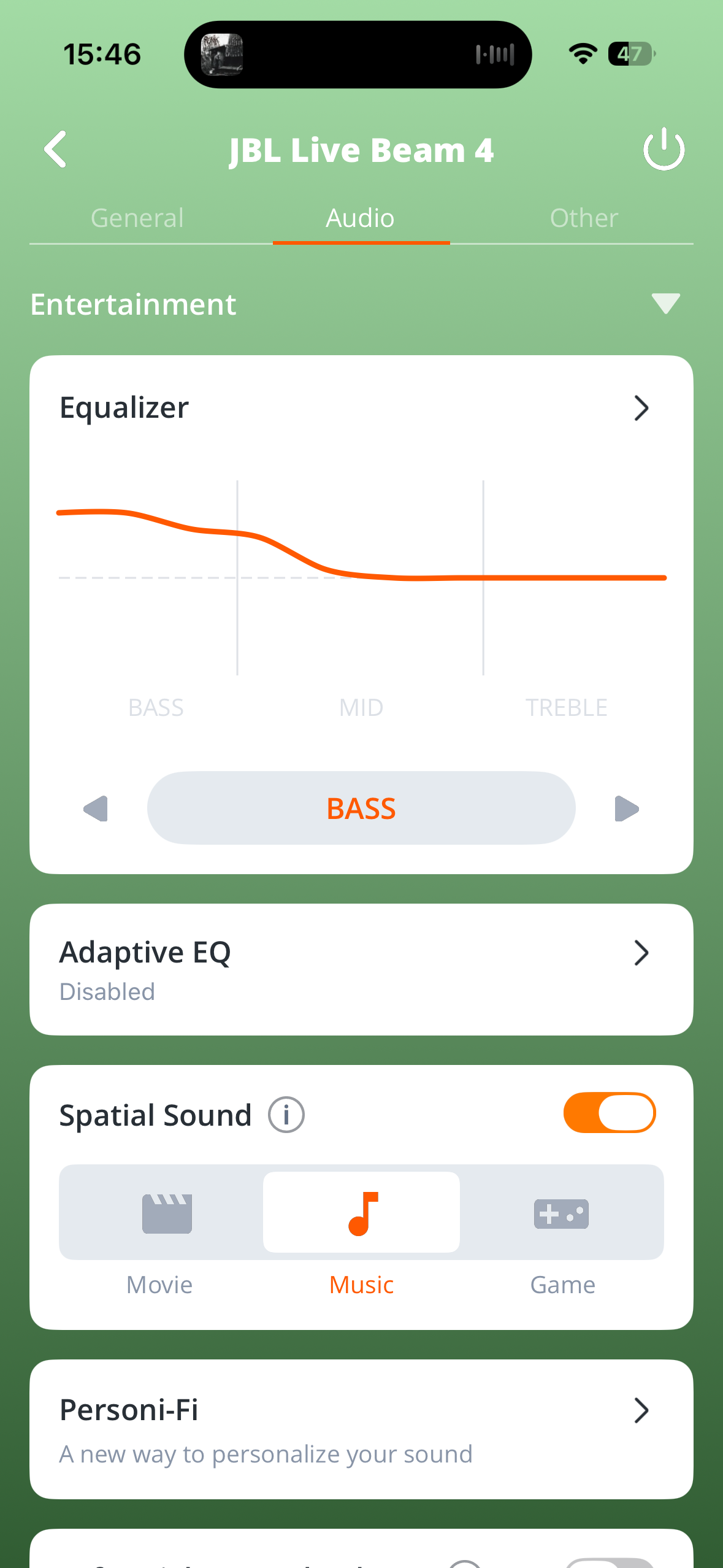Switch to the General tab

click(x=137, y=218)
